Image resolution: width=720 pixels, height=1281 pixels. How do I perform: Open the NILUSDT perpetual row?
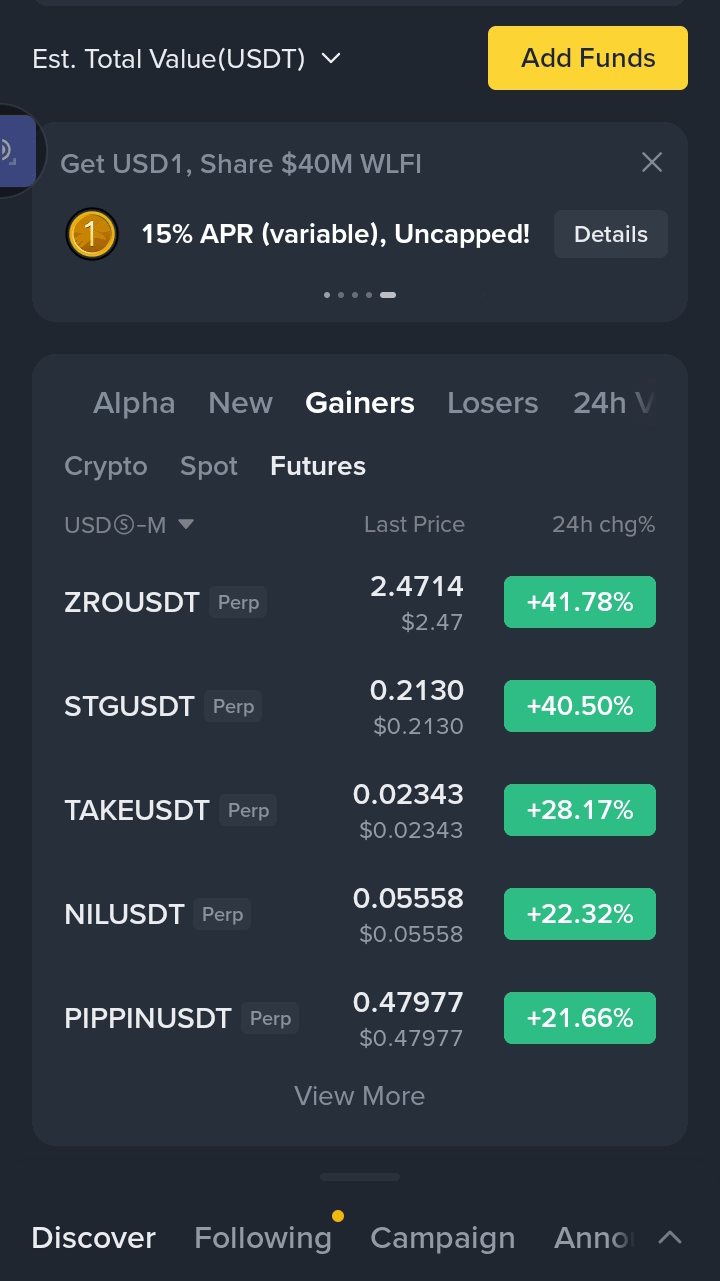tap(124, 915)
